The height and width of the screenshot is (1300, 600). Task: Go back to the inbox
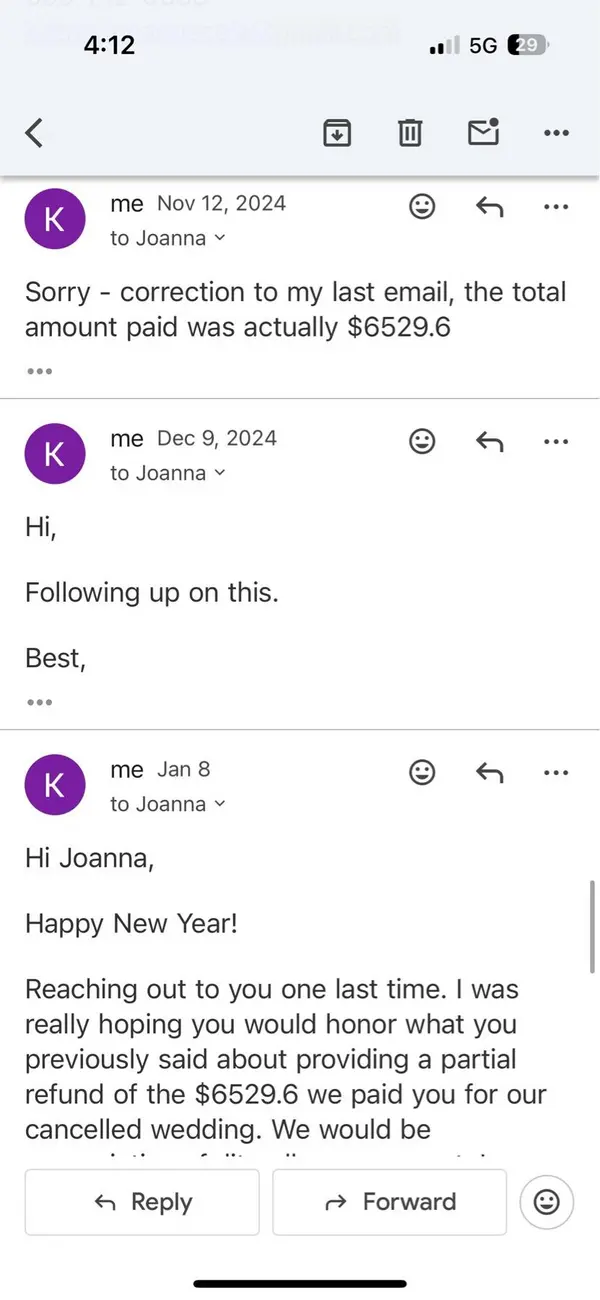click(x=34, y=132)
